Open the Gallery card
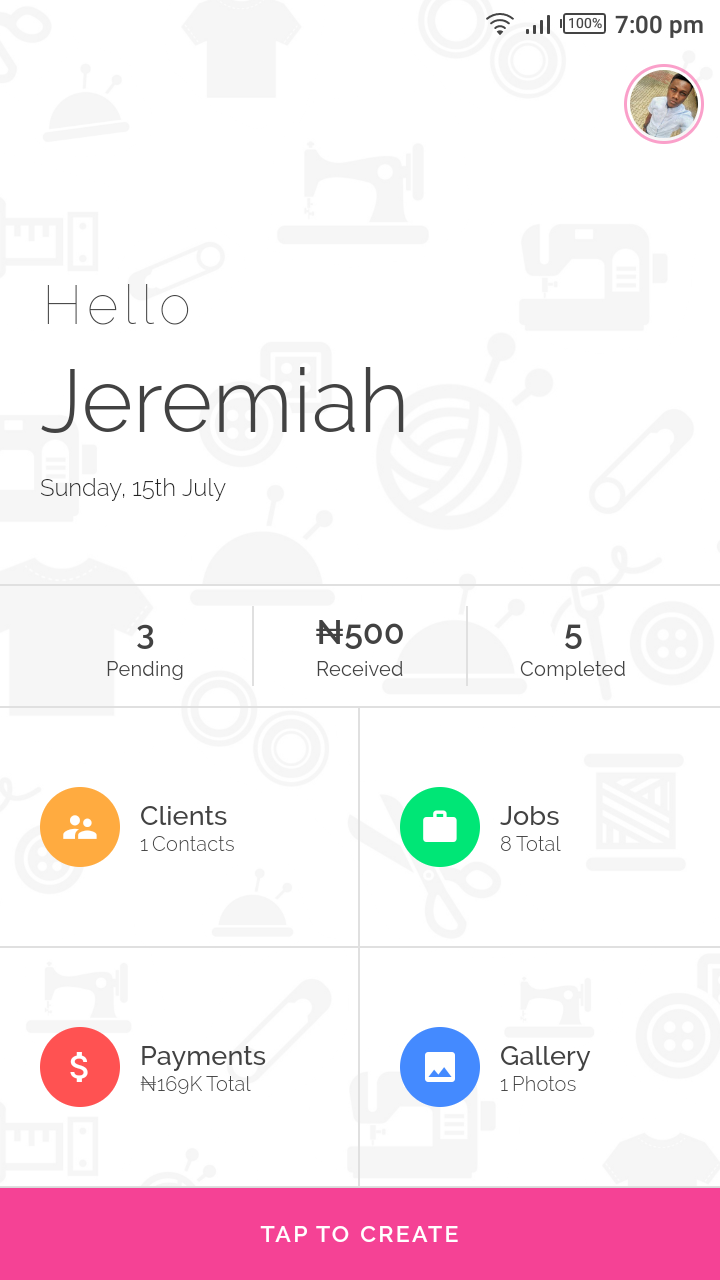This screenshot has width=720, height=1280. click(x=538, y=1068)
